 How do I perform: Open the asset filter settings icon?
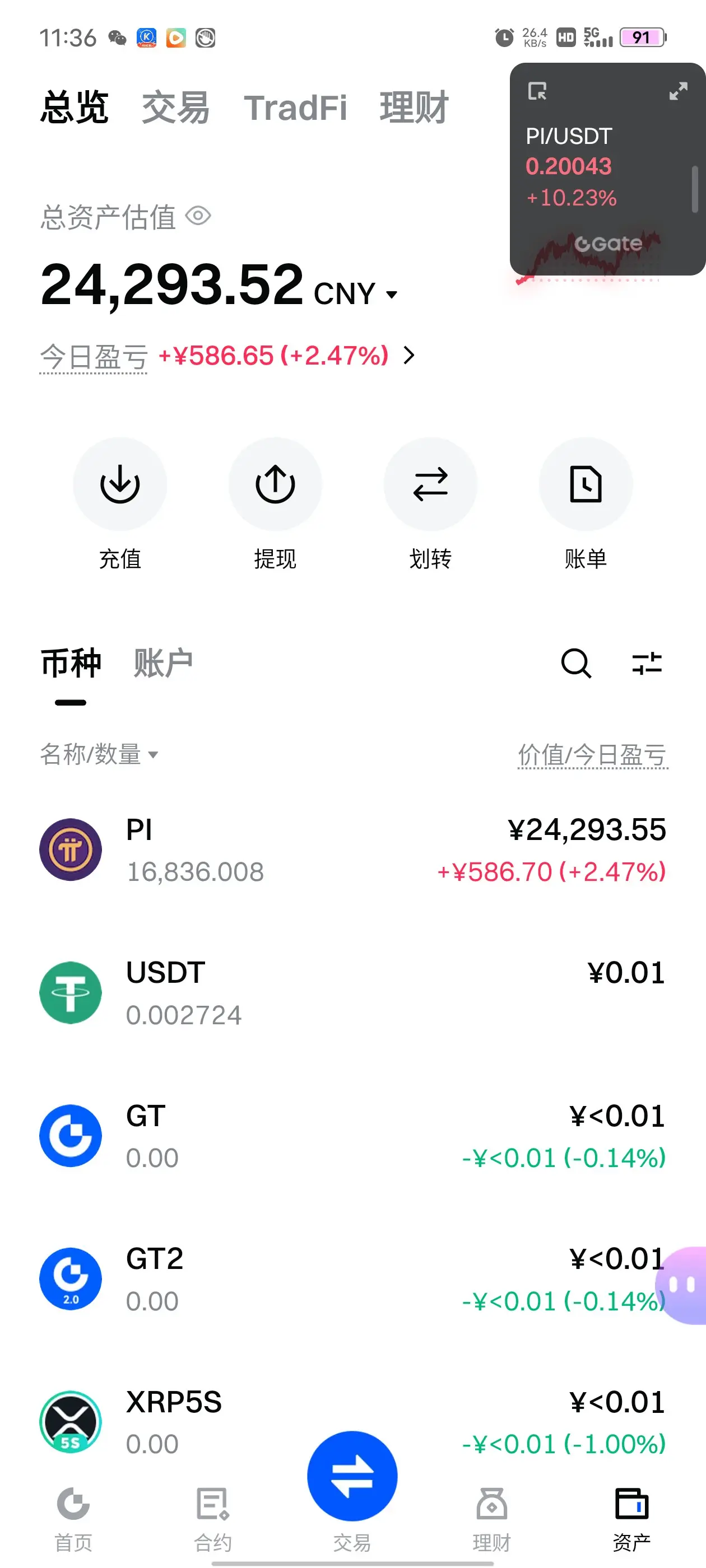[x=646, y=663]
